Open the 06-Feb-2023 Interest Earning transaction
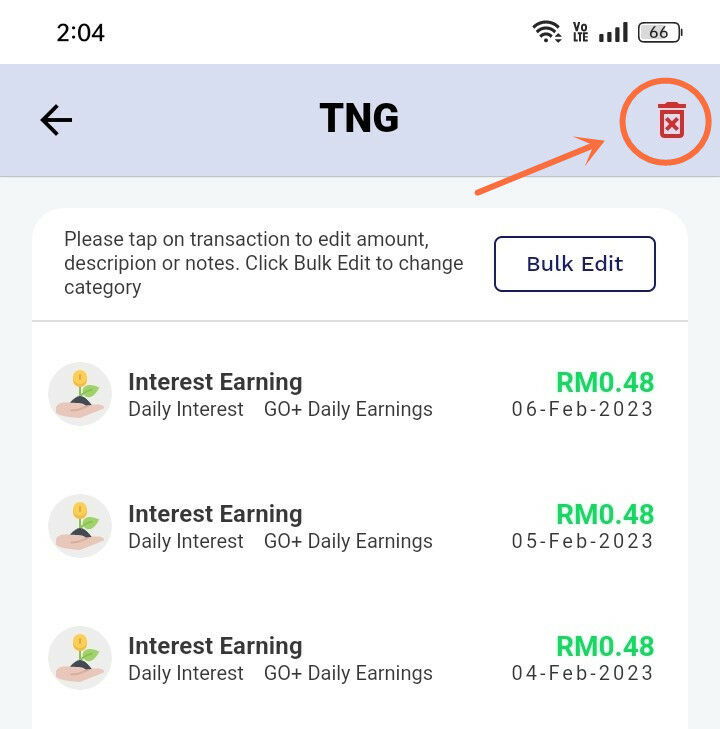Viewport: 720px width, 729px height. (358, 394)
